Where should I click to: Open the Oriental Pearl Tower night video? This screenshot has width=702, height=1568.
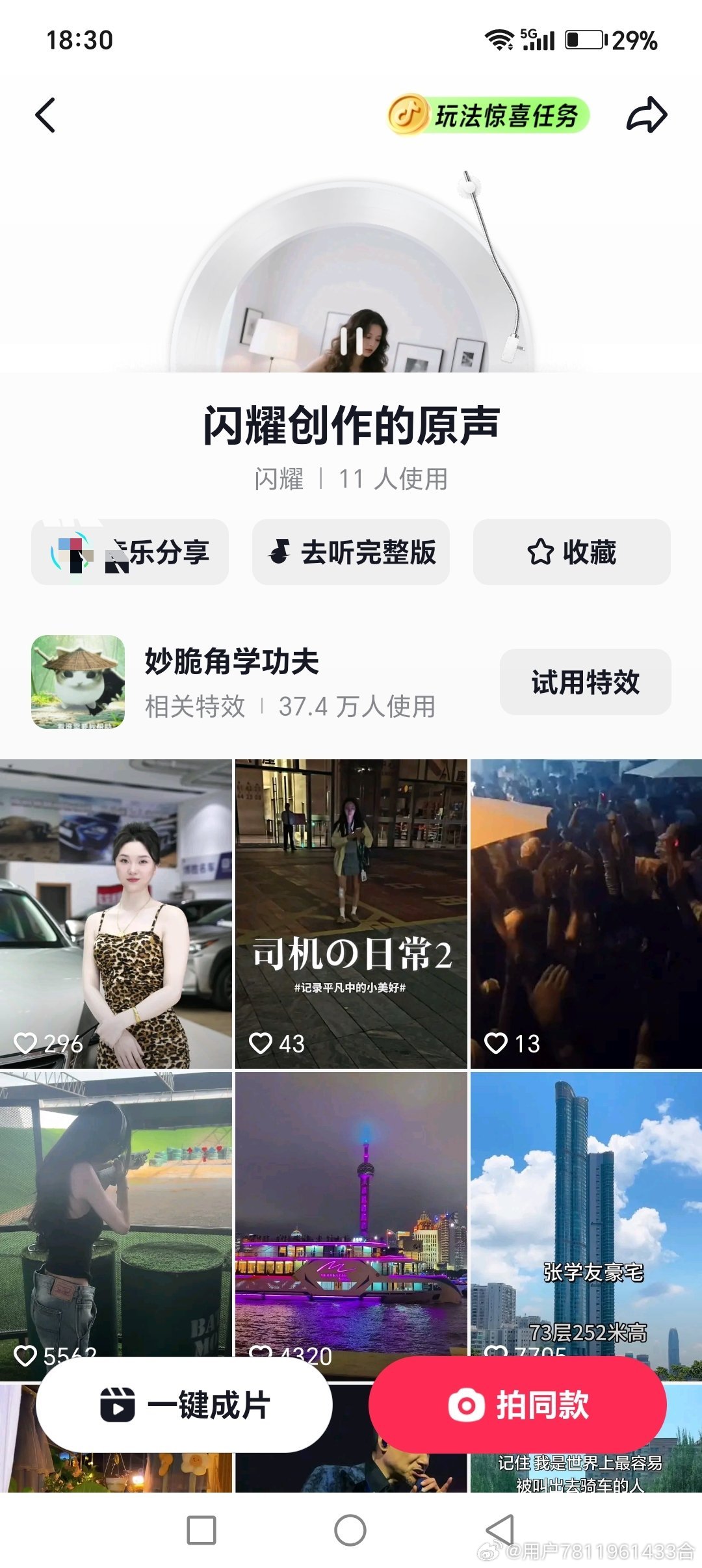(351, 1213)
